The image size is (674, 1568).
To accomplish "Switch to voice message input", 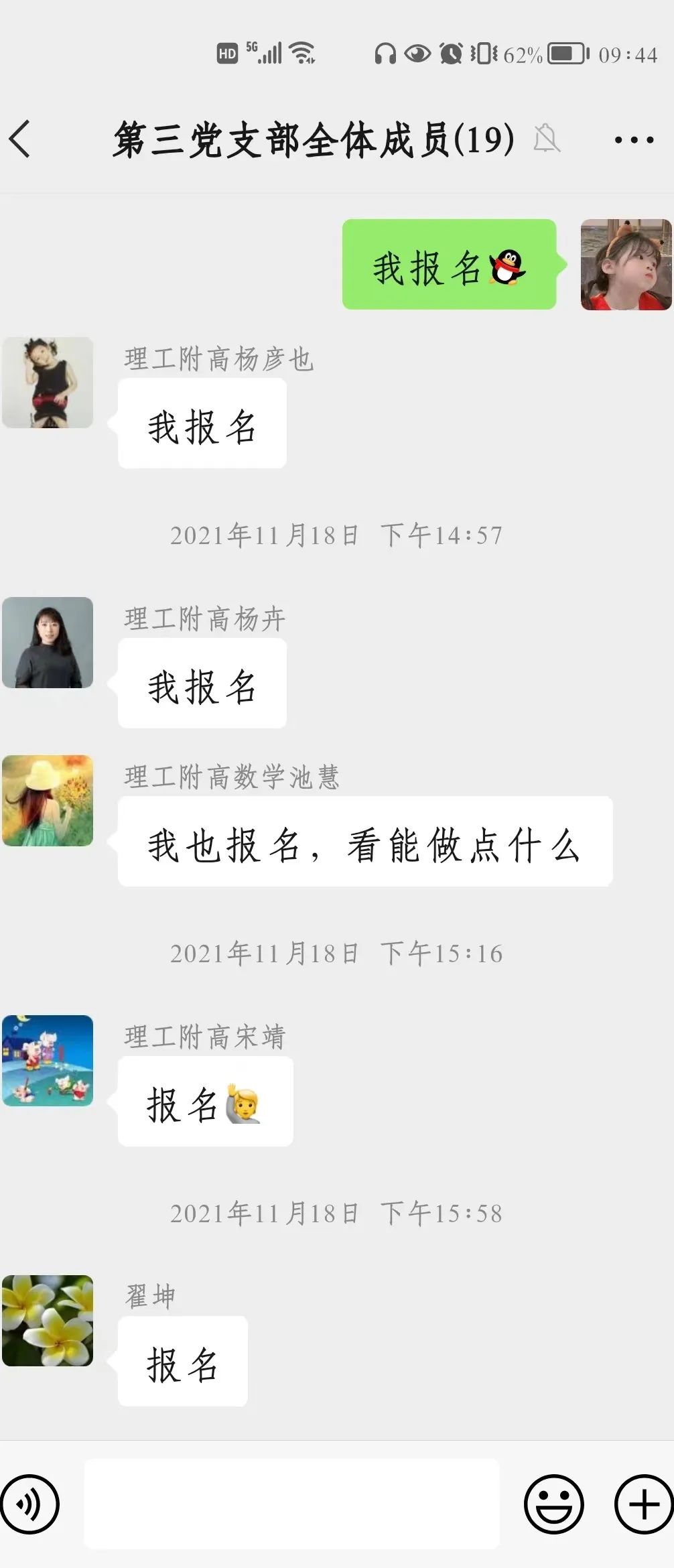I will pyautogui.click(x=30, y=1504).
